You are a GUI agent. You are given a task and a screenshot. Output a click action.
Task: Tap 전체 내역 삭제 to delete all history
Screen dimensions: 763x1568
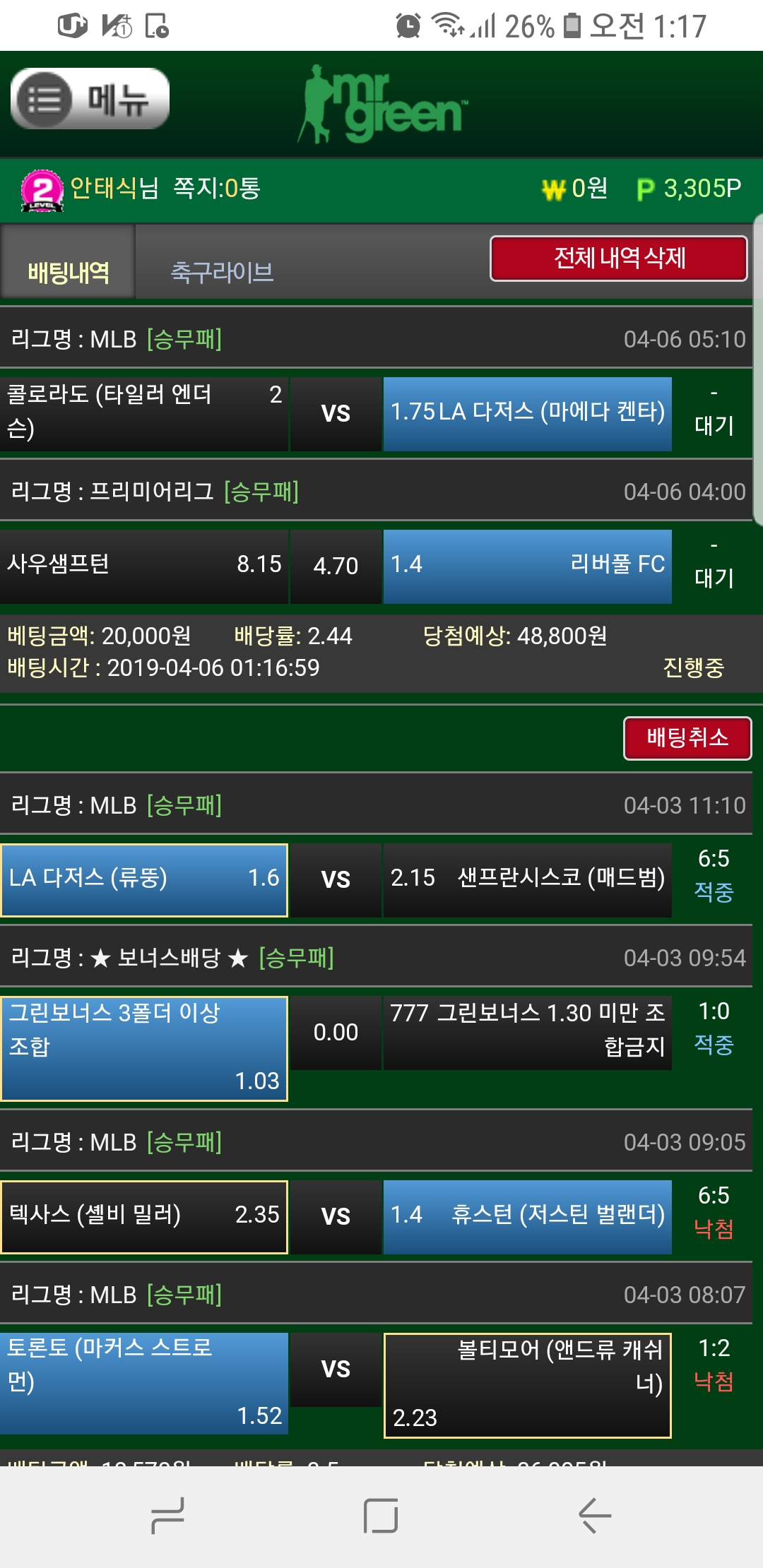point(618,259)
